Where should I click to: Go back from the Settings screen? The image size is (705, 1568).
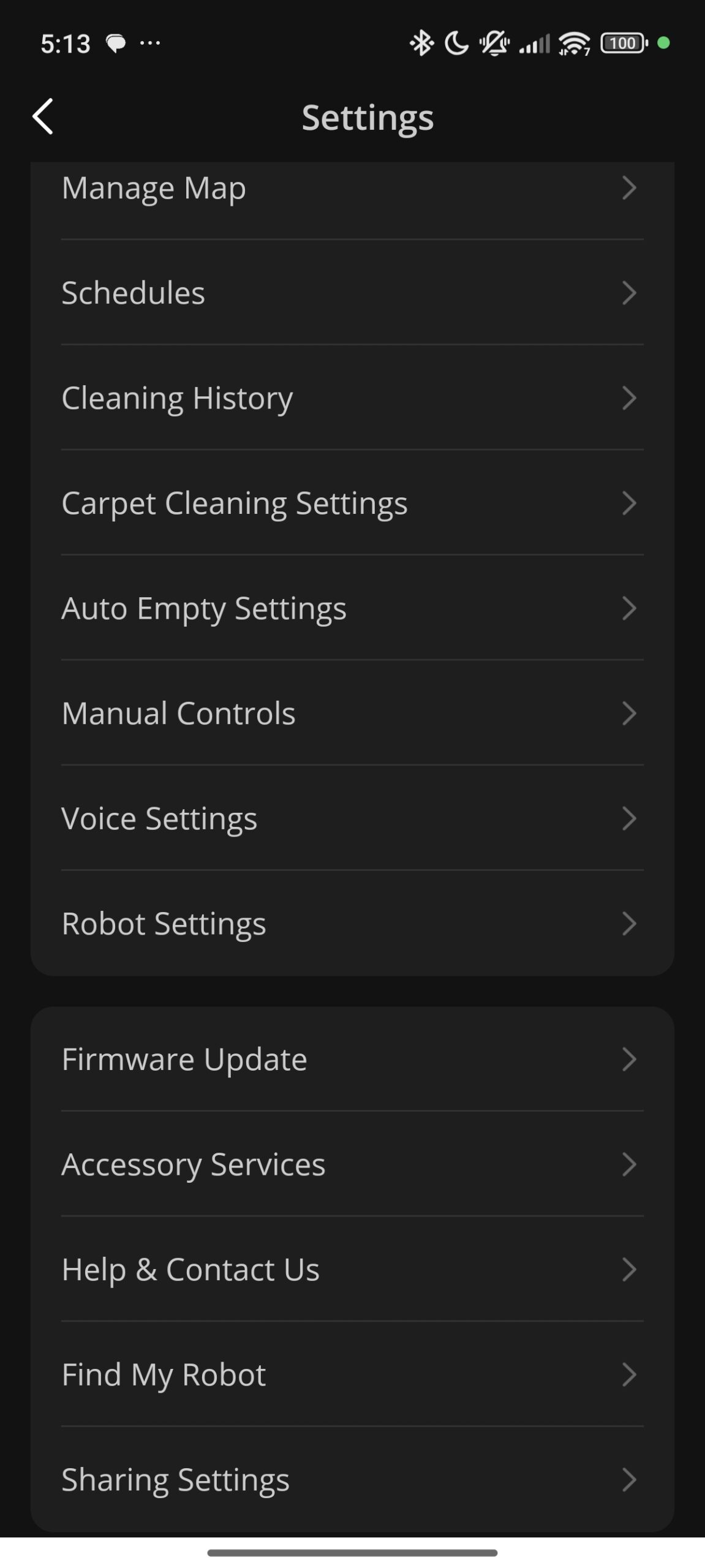[43, 116]
